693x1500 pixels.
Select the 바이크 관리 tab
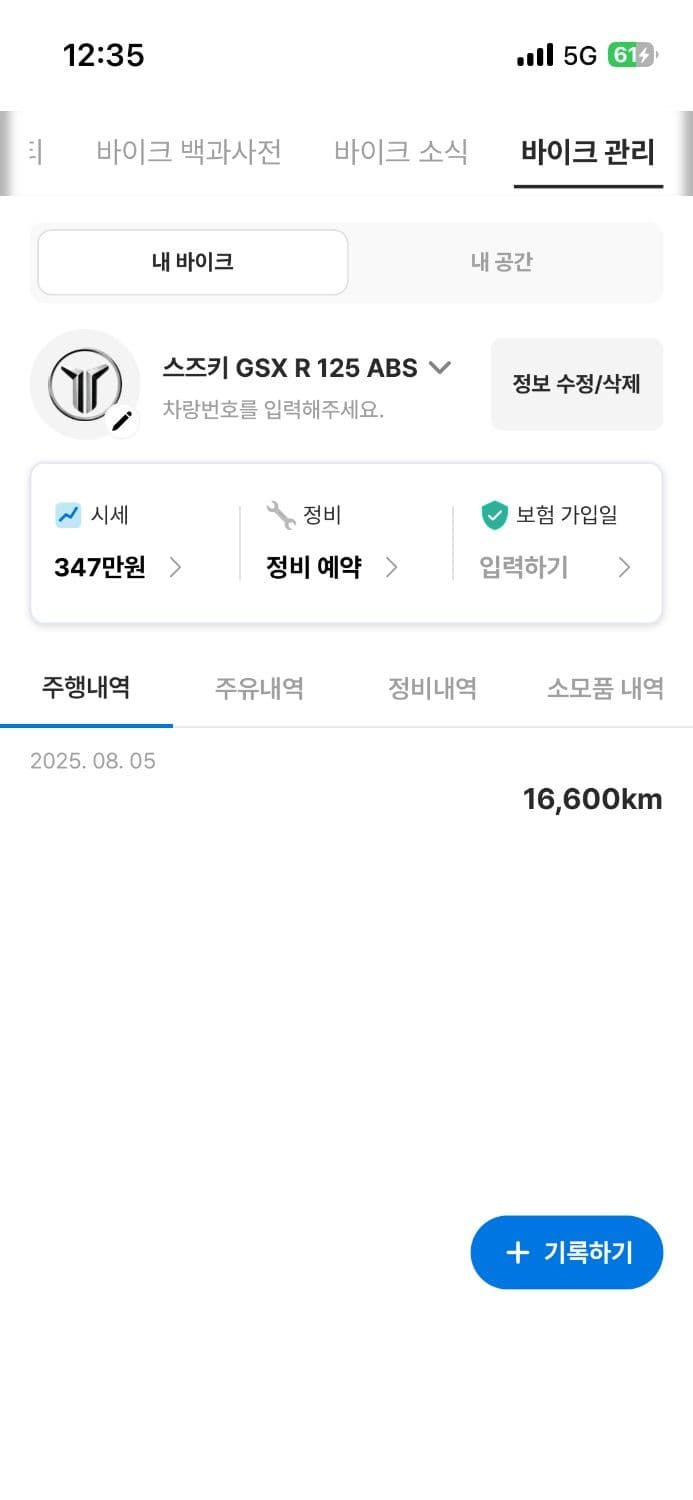(588, 152)
